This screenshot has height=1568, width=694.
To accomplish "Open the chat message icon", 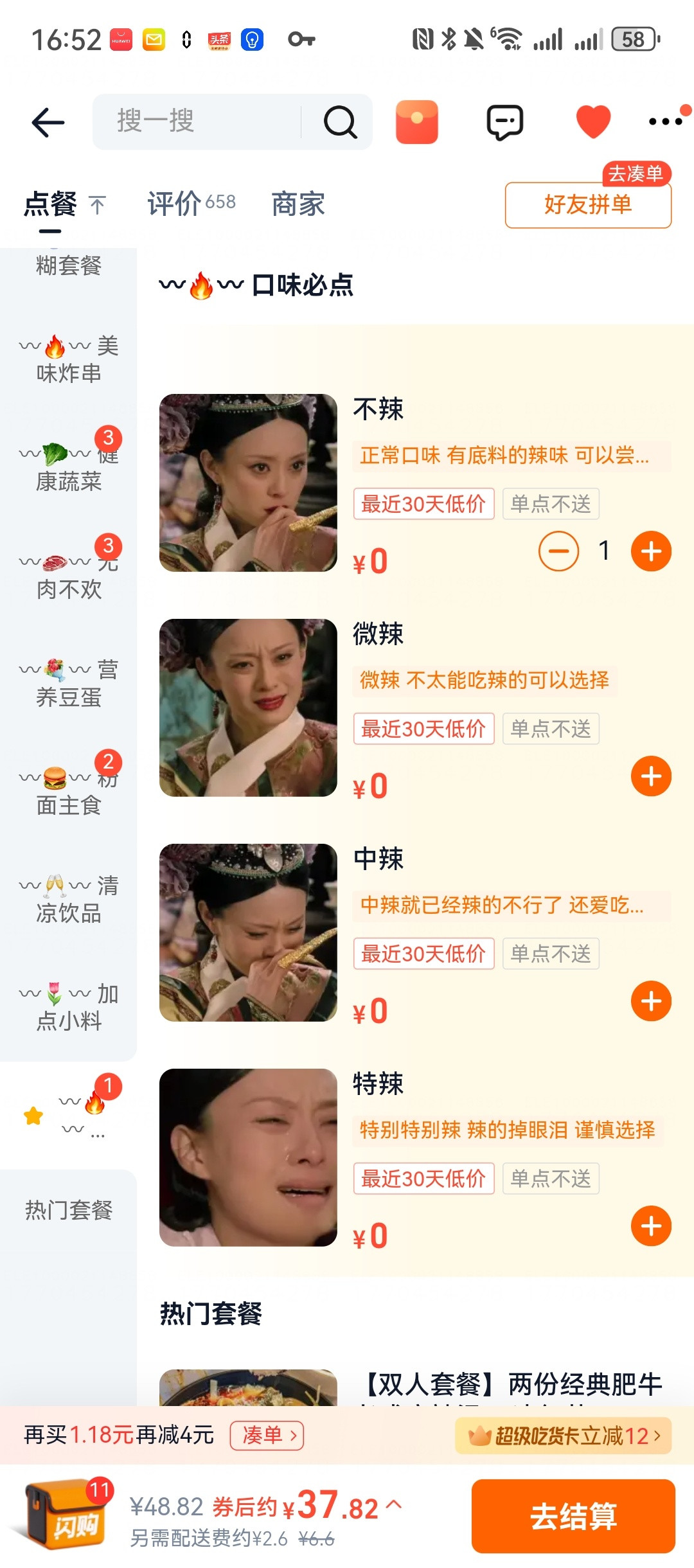I will [504, 121].
